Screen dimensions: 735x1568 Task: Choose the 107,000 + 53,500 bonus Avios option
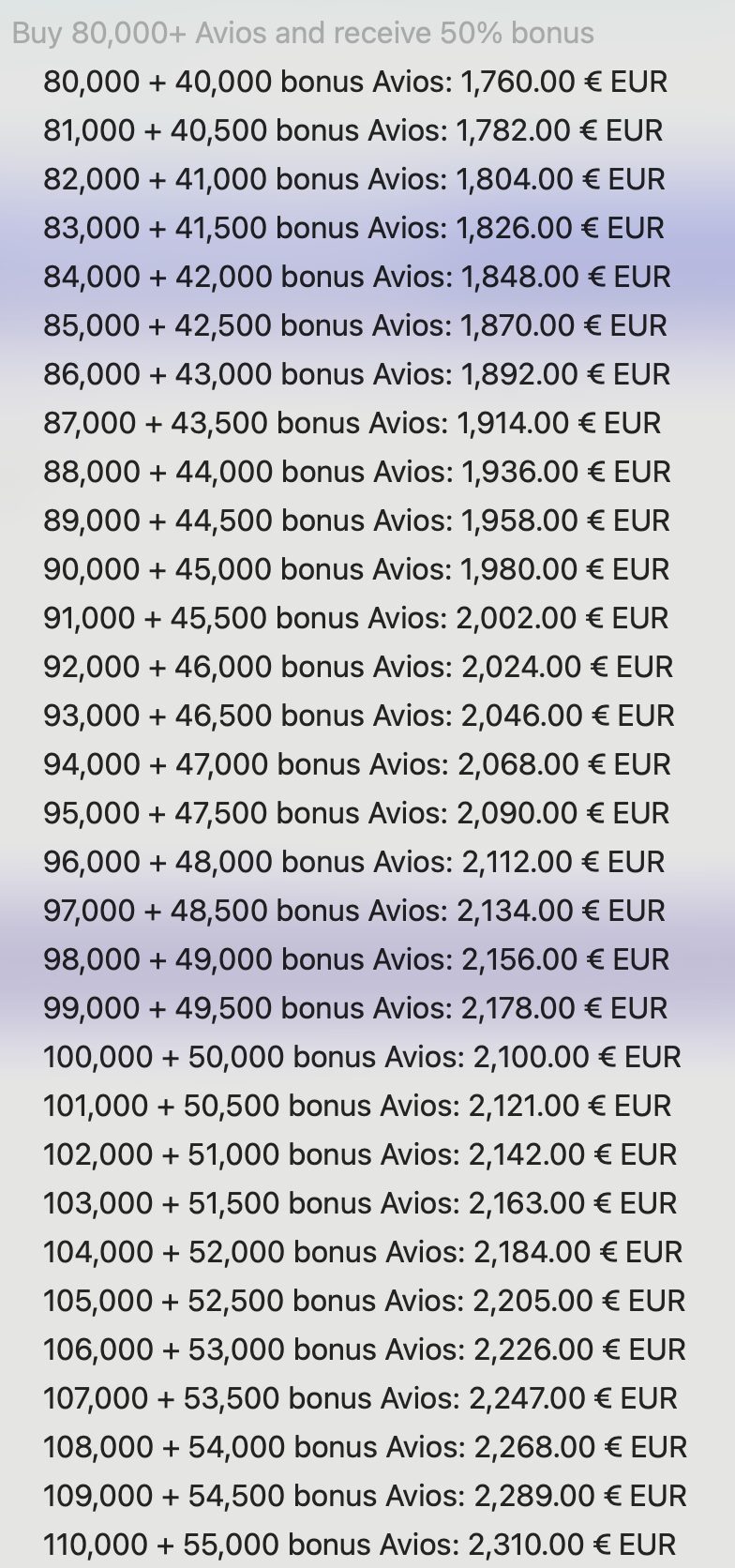click(x=359, y=1398)
